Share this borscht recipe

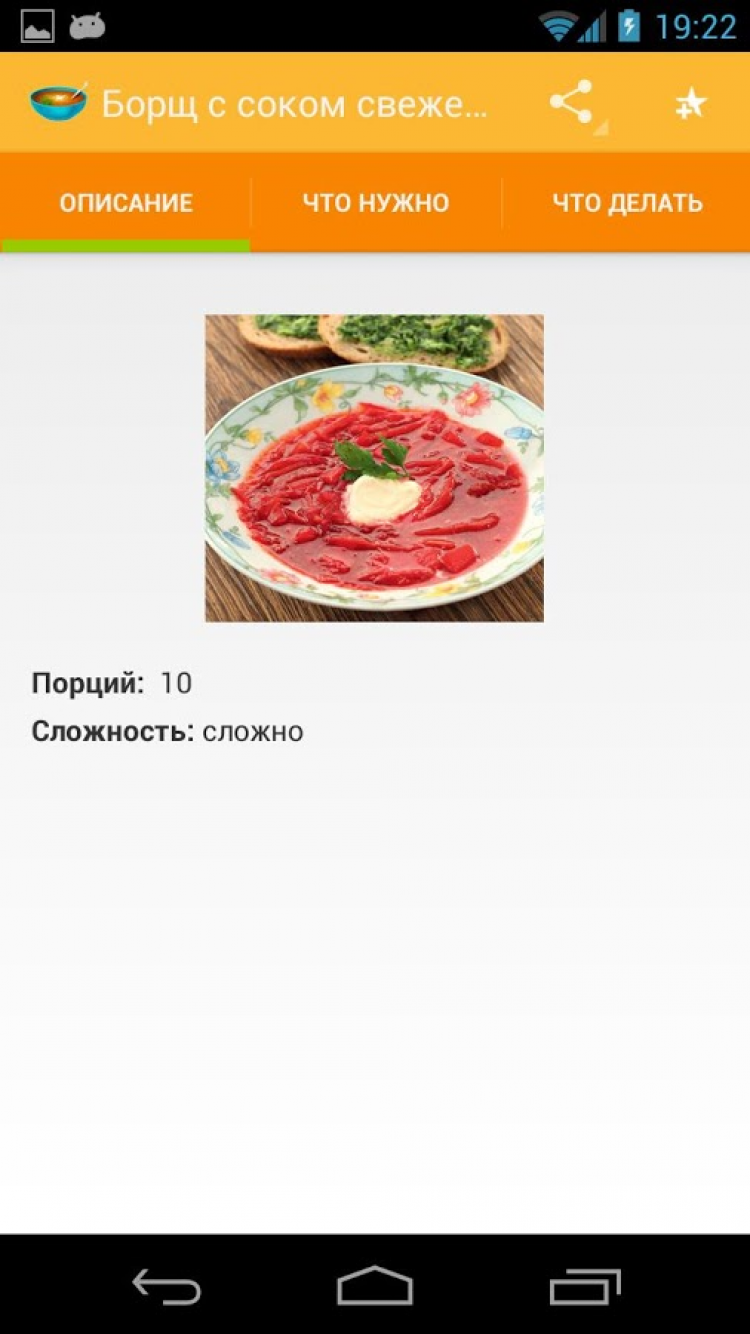(571, 103)
